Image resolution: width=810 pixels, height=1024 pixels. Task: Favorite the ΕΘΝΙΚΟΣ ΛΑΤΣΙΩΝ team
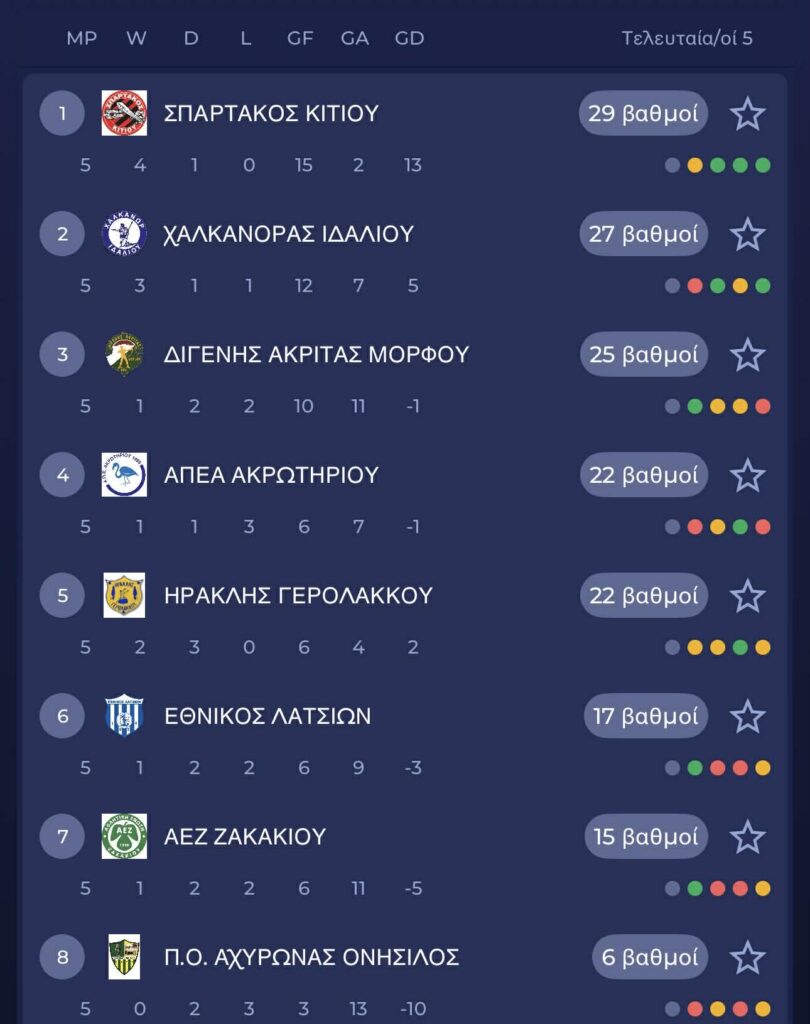pyautogui.click(x=747, y=716)
